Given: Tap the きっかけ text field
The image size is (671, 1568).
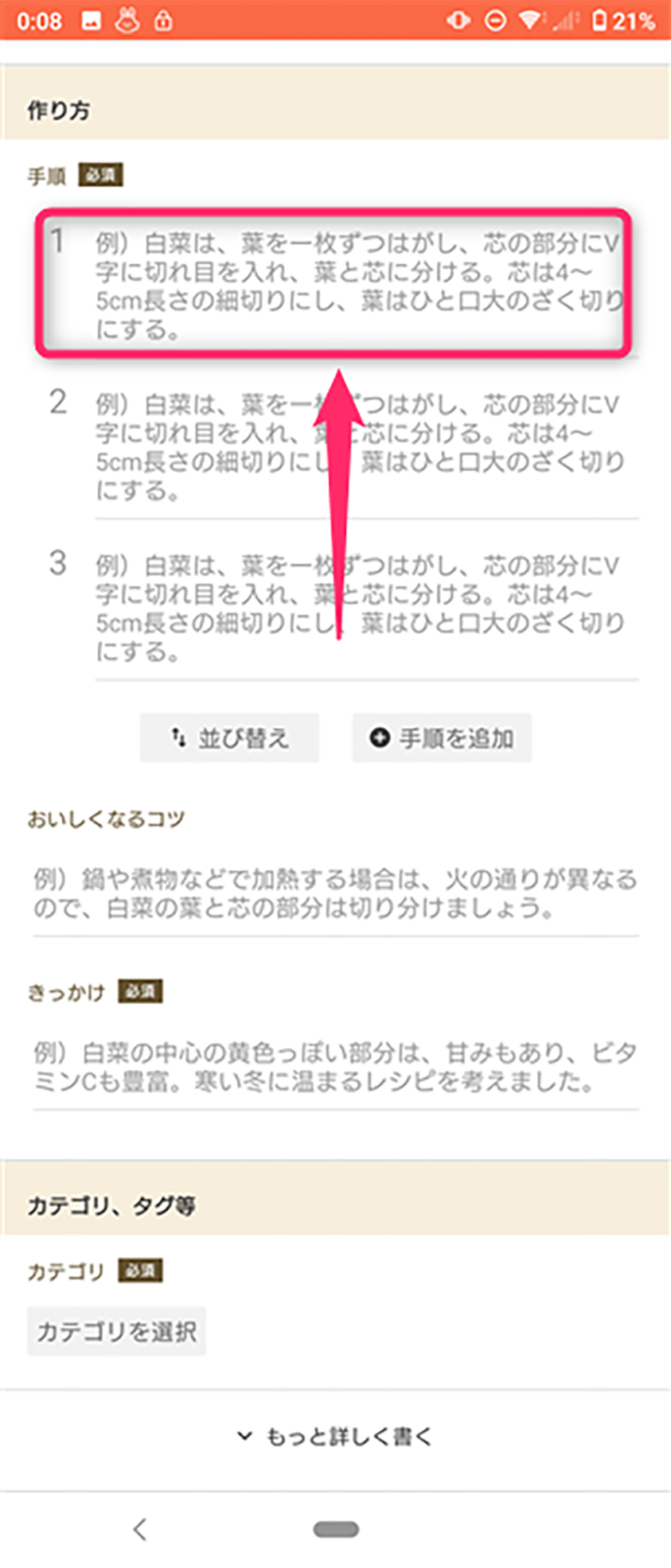Looking at the screenshot, I should click(335, 1067).
